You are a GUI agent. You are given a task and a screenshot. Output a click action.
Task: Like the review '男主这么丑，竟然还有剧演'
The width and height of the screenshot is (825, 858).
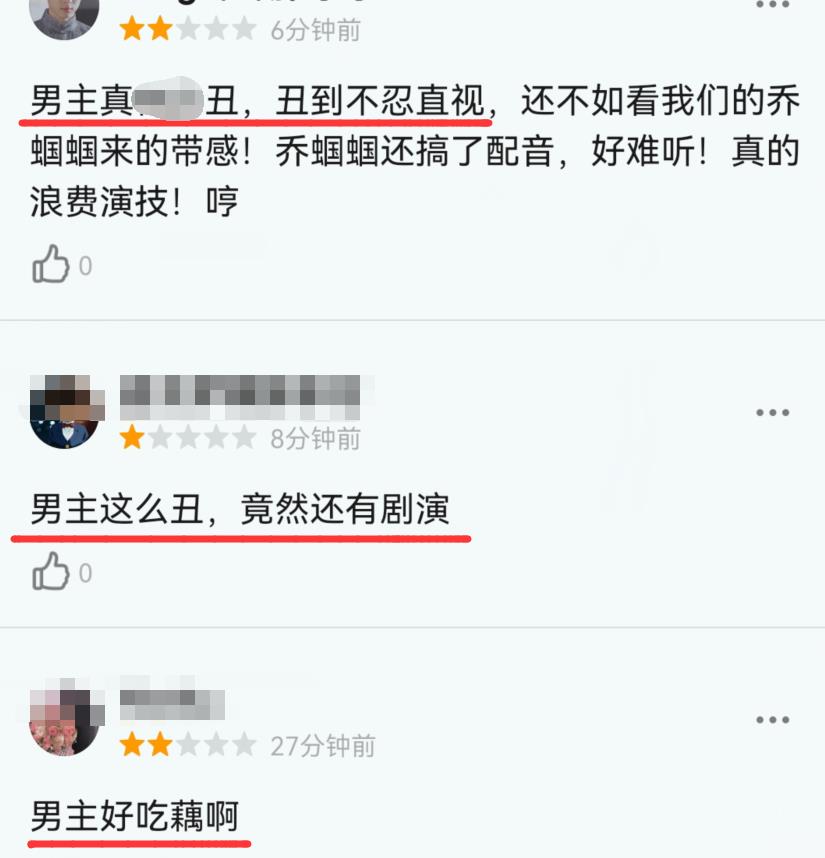click(51, 572)
